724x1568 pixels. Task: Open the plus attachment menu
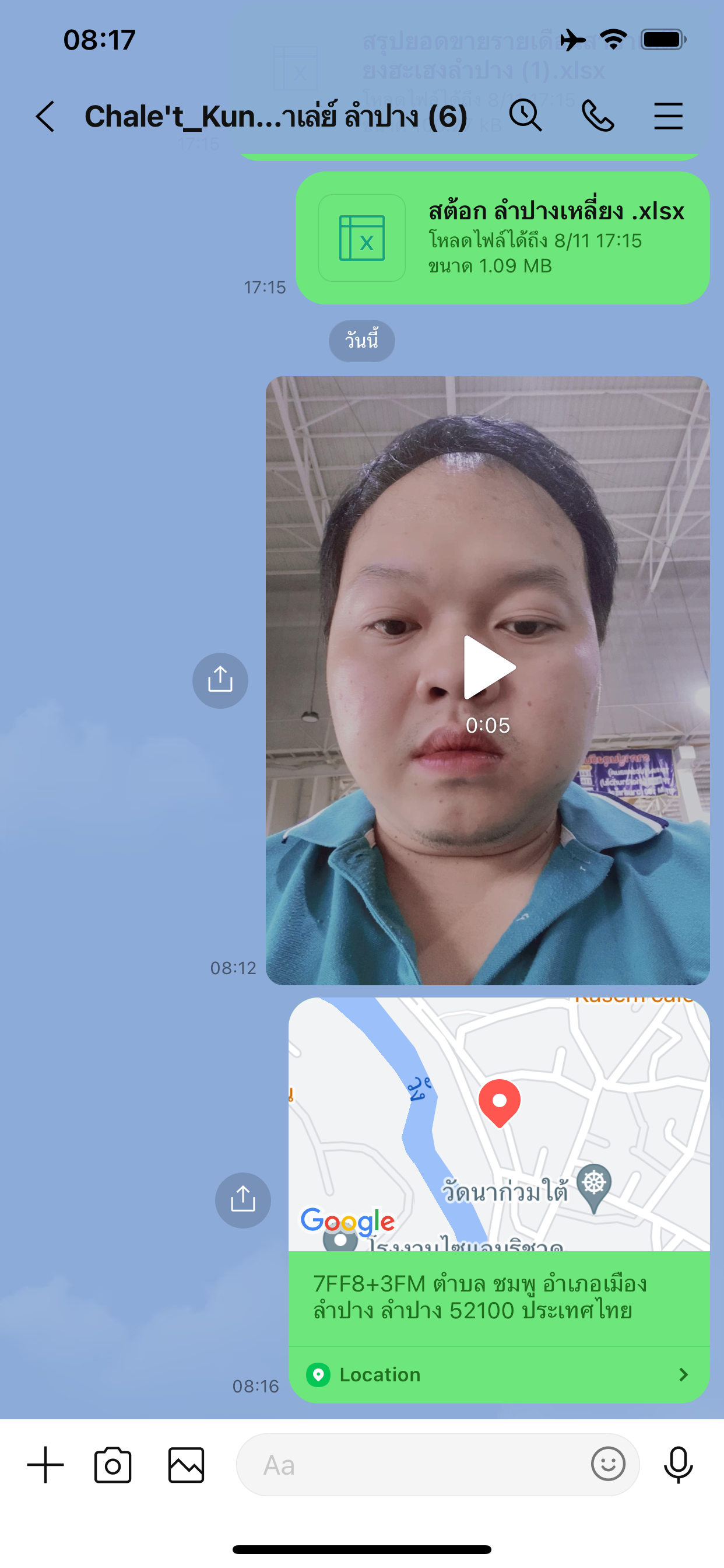[x=45, y=1465]
